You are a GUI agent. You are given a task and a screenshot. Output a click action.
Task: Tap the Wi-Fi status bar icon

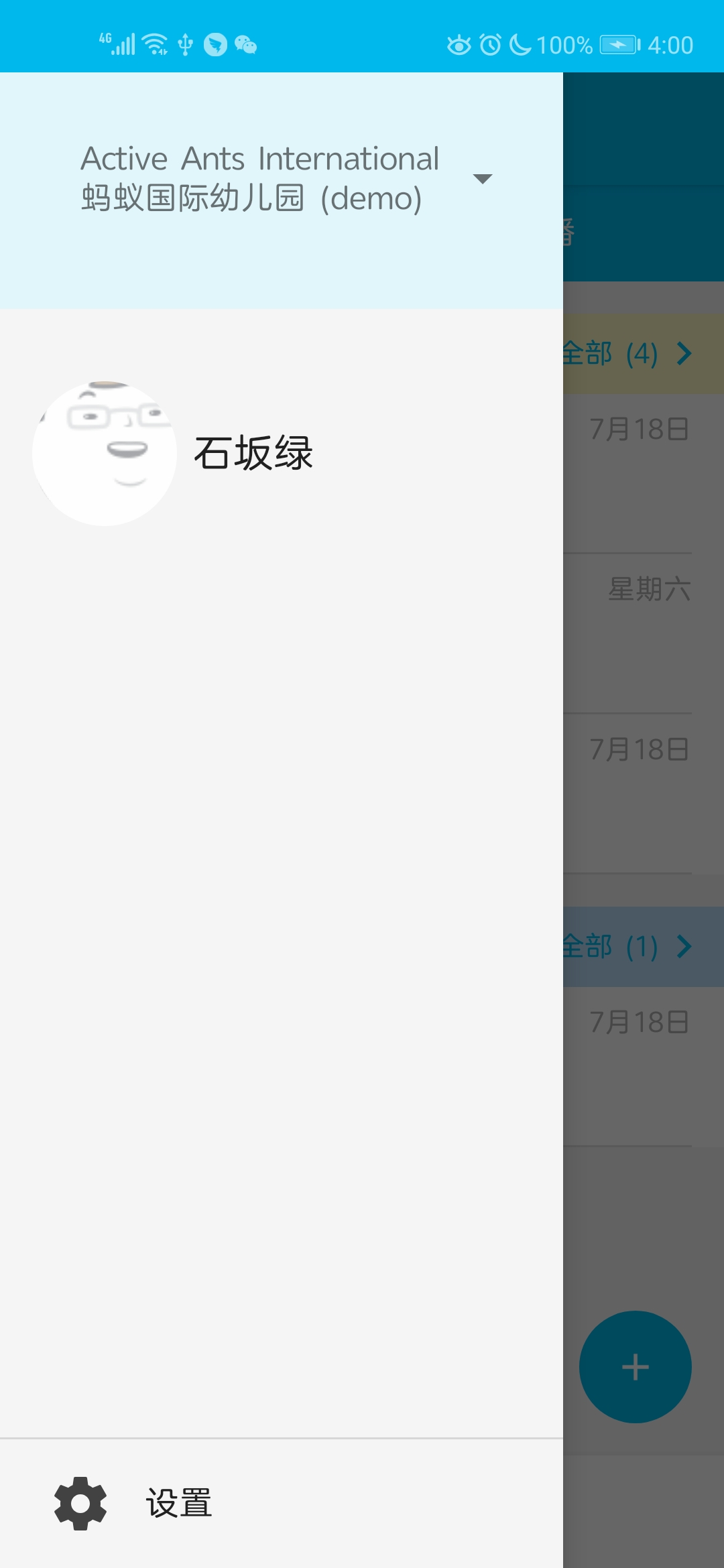point(153,44)
